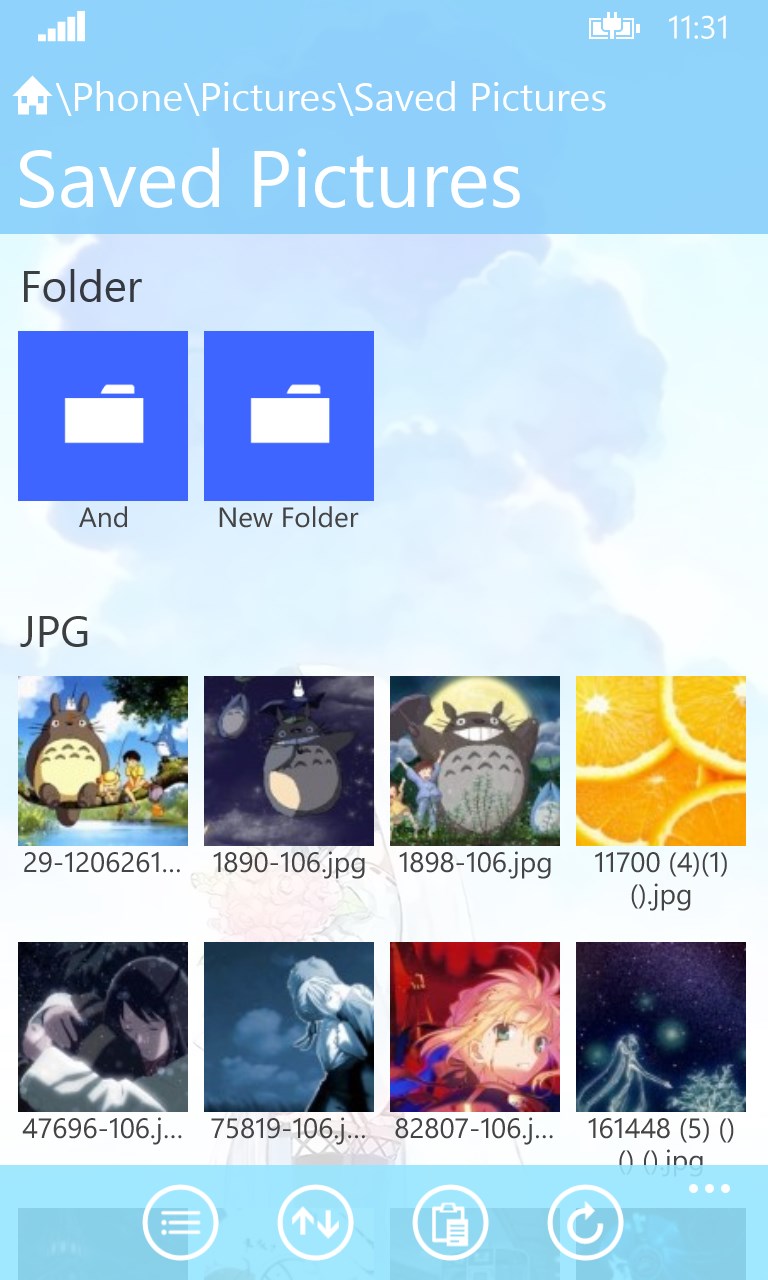
Task: Open 1898-106.jpg image
Action: point(475,761)
